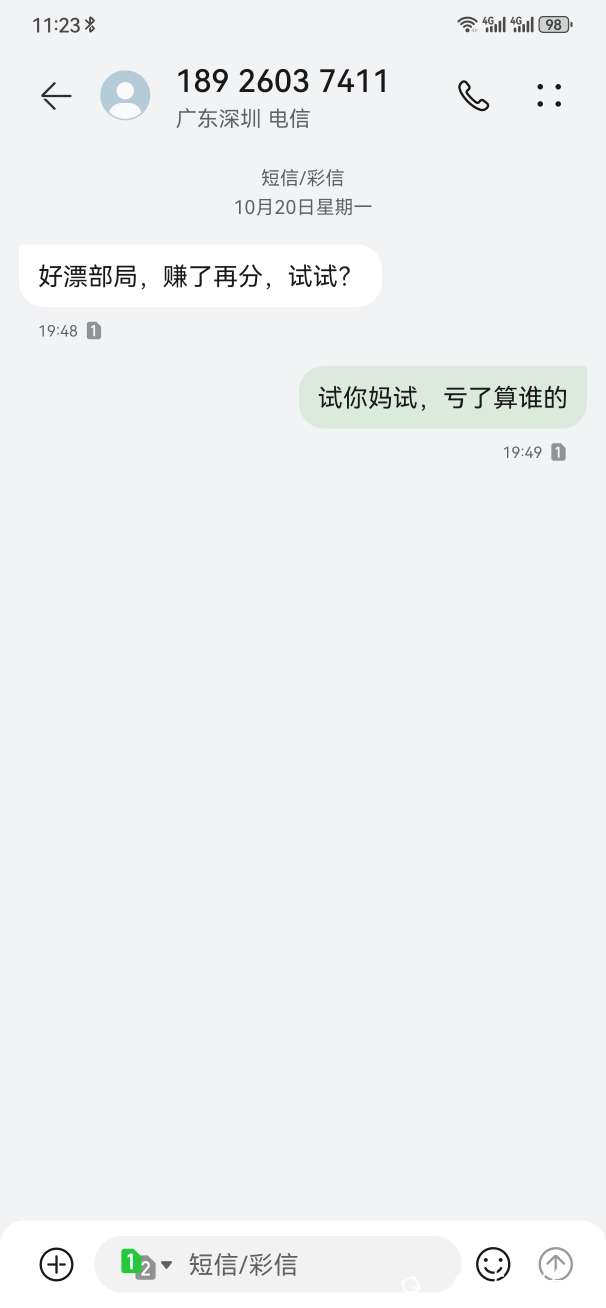Send the message with the arrow button
The image size is (606, 1308).
coord(556,1264)
